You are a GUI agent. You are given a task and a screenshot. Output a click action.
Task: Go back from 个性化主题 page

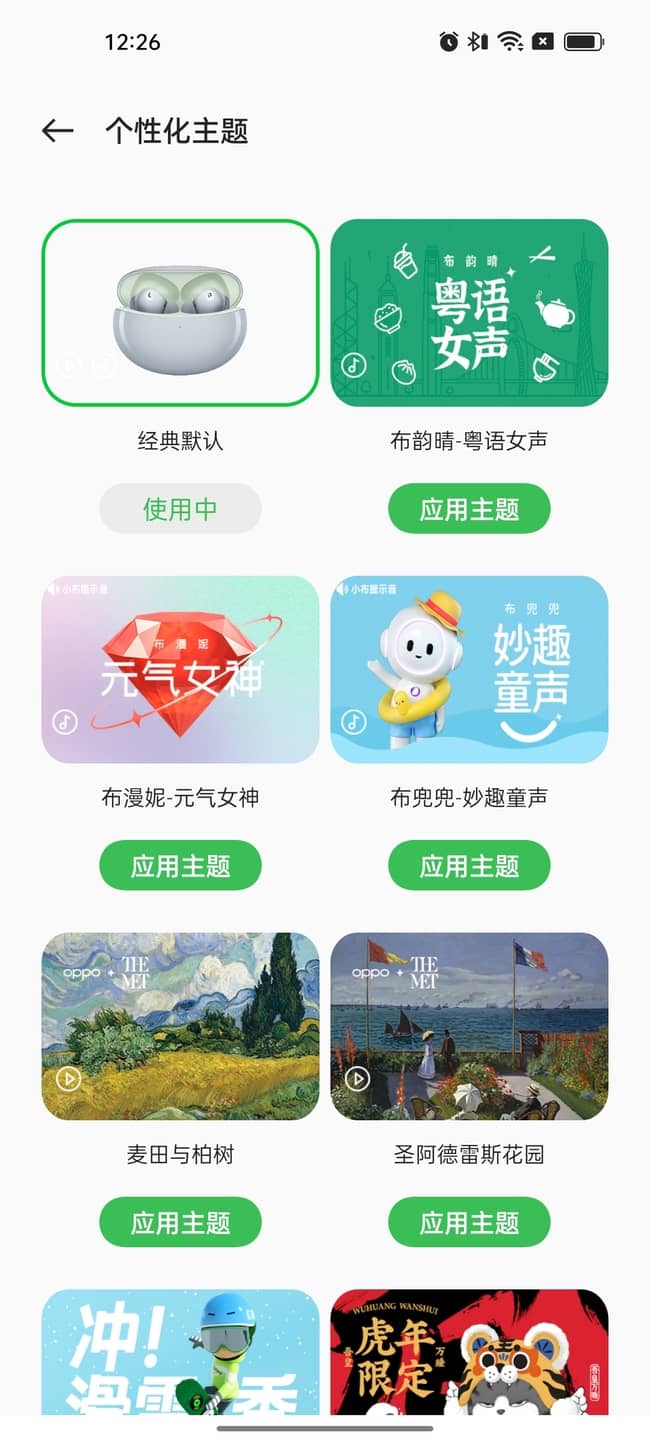58,131
